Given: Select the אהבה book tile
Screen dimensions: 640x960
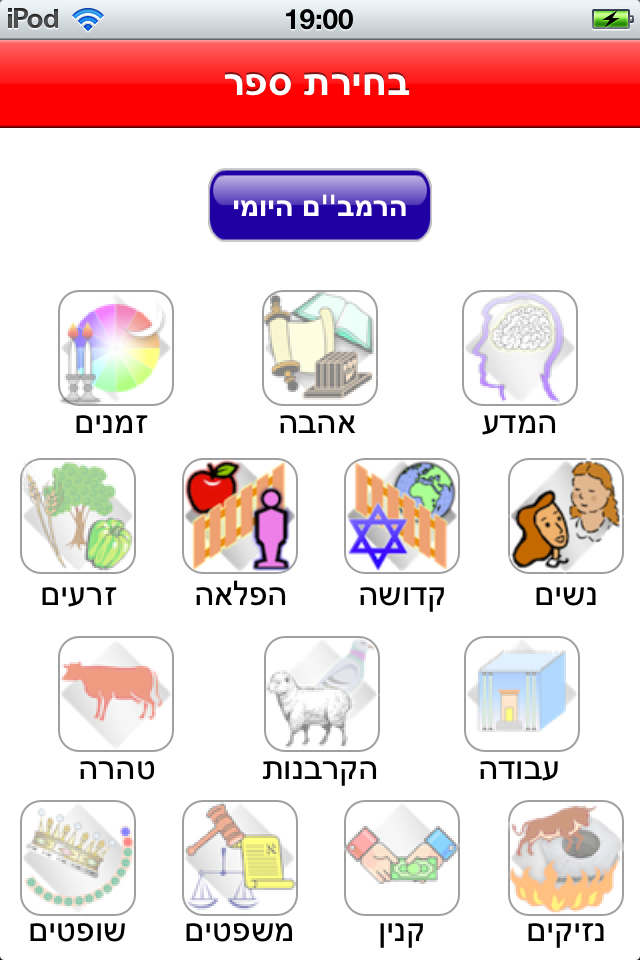Looking at the screenshot, I should (319, 348).
